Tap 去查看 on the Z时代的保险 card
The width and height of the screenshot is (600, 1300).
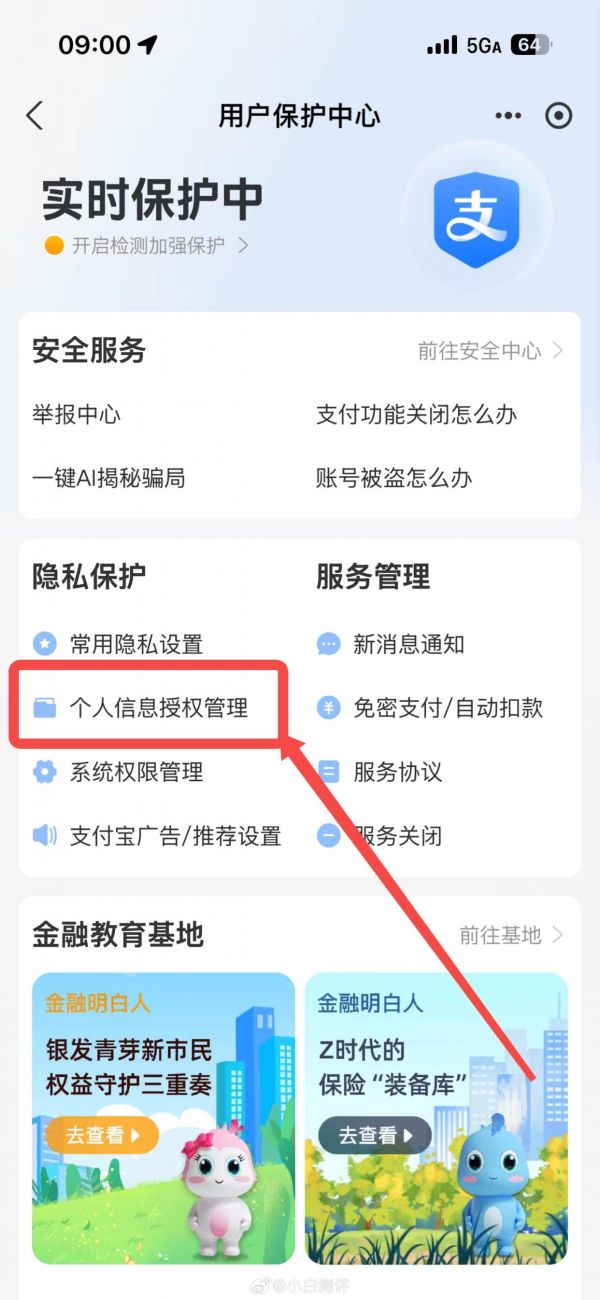[375, 1135]
